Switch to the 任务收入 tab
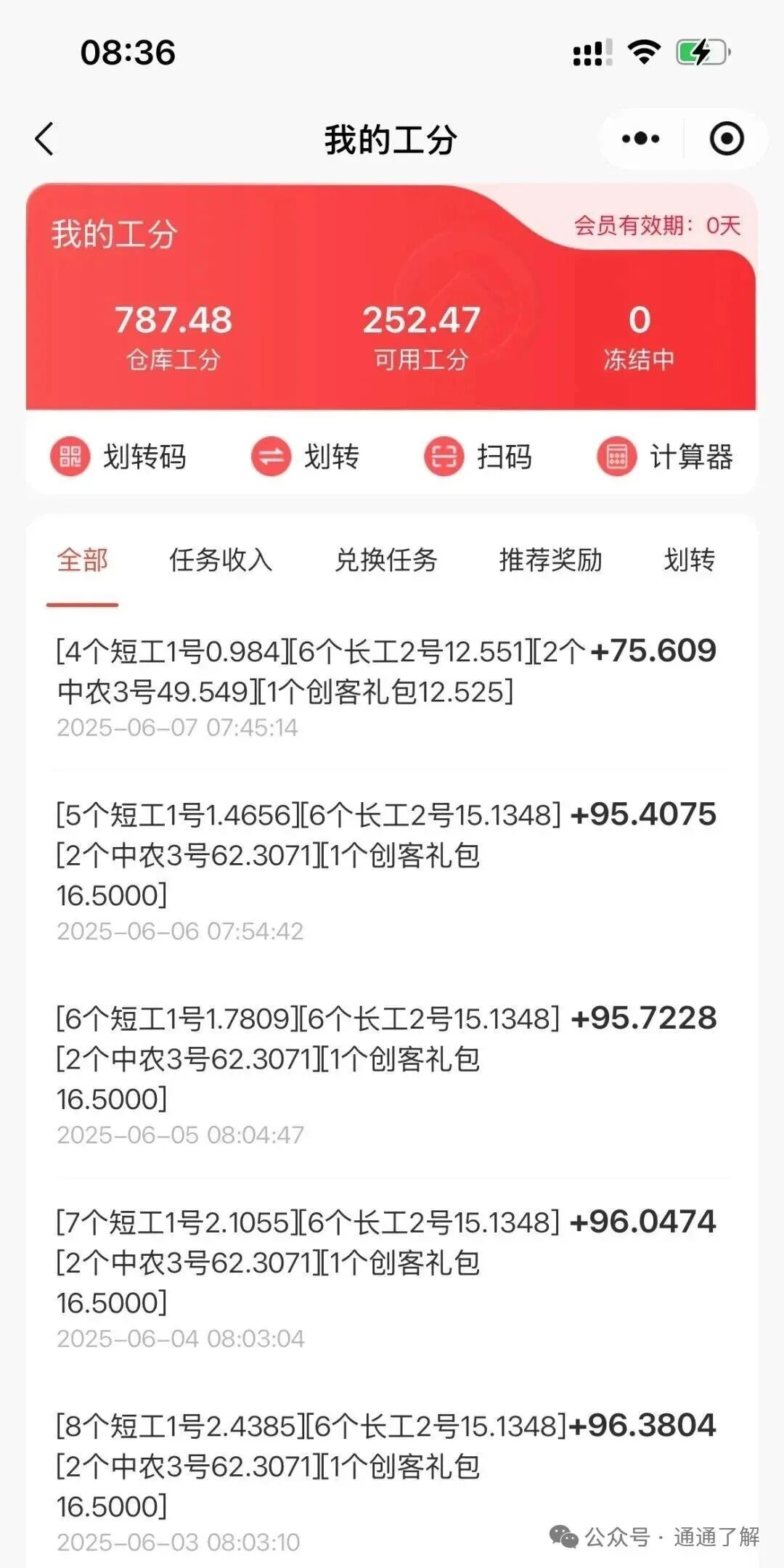 coord(221,560)
